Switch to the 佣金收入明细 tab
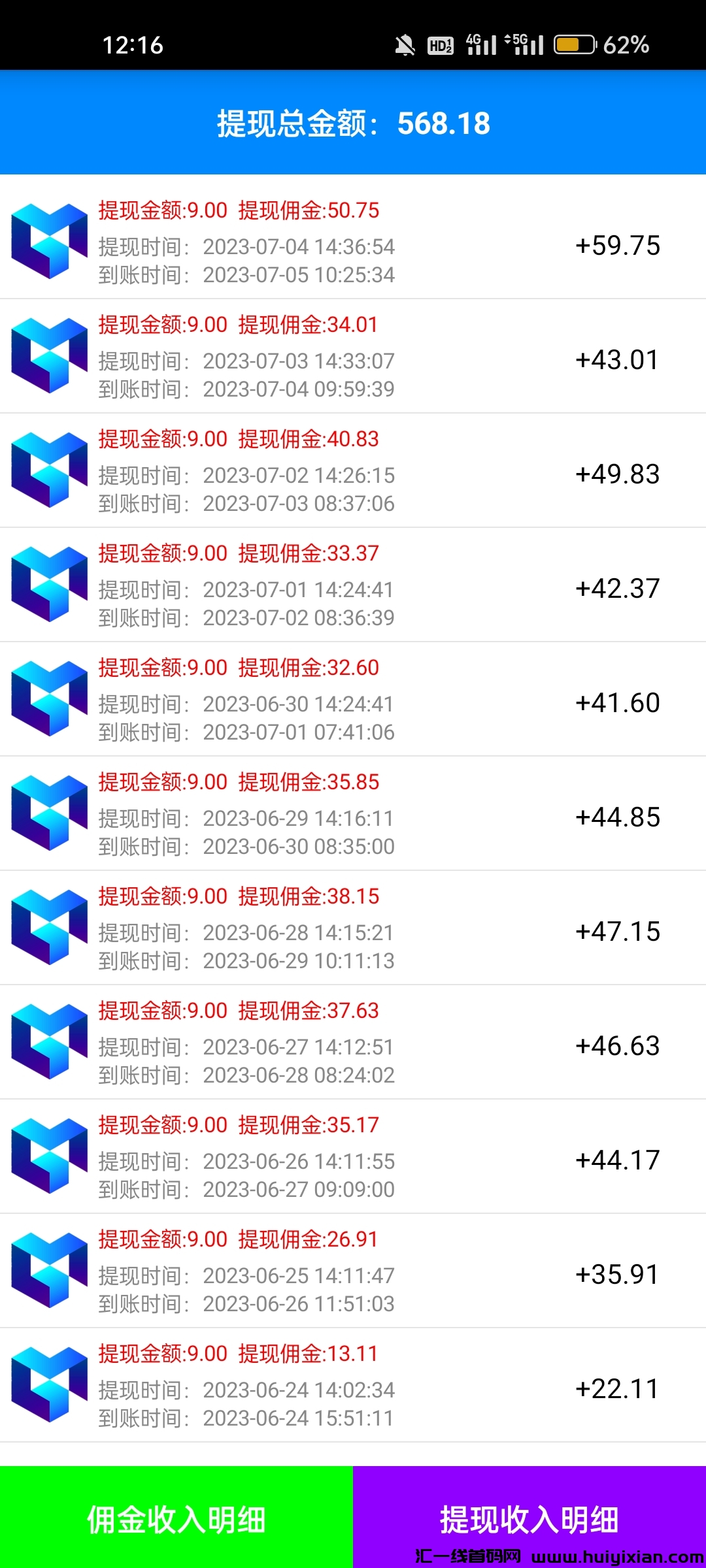 [176, 1519]
